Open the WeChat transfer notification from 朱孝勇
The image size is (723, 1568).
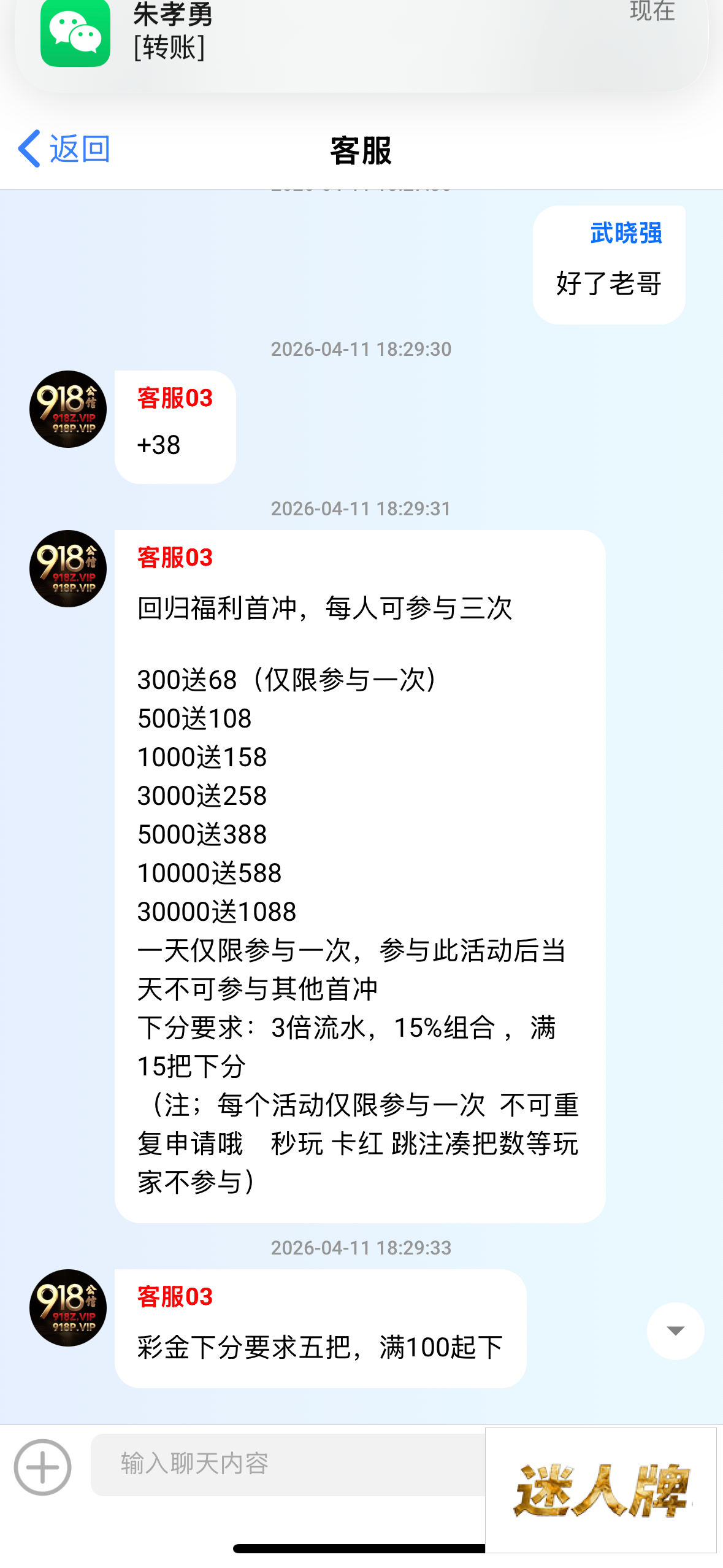pos(361,37)
